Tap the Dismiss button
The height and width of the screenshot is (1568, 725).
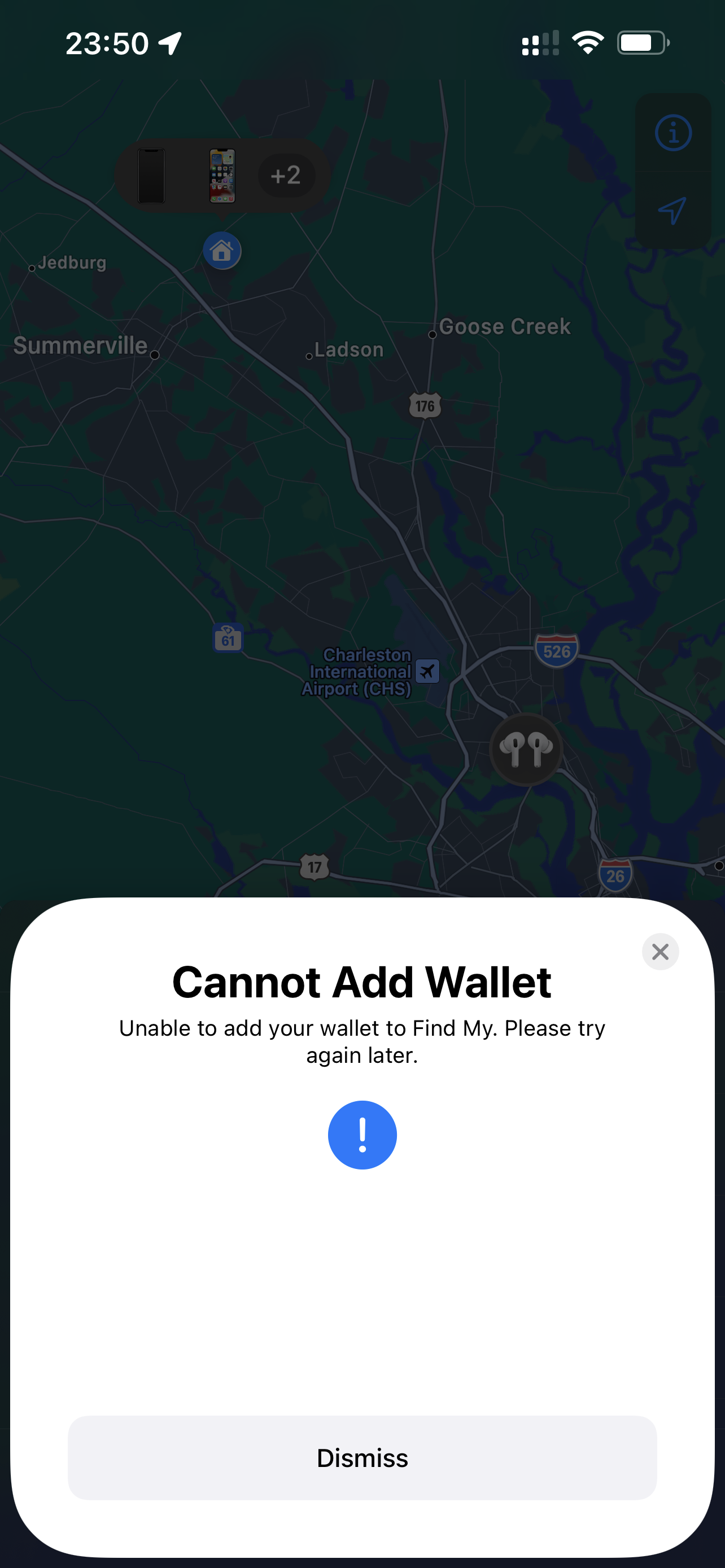(362, 1458)
